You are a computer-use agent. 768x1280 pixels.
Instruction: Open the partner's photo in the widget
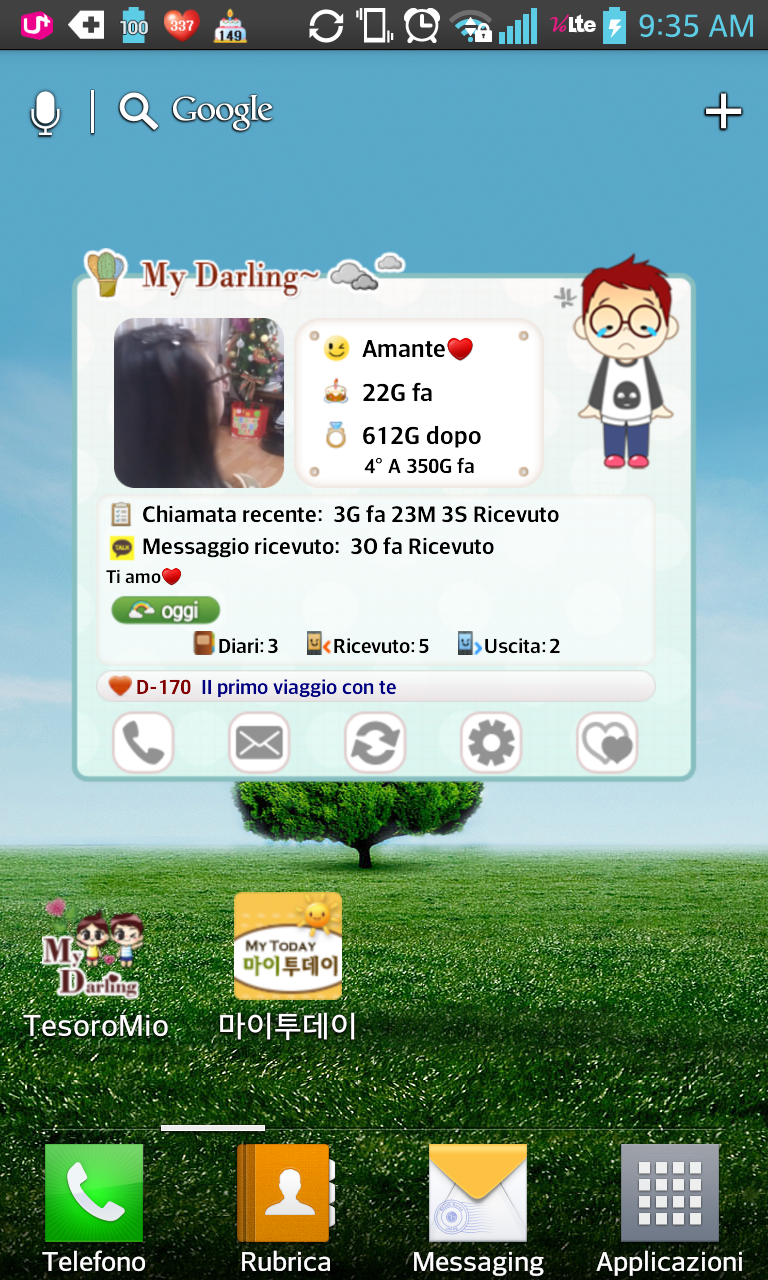(199, 403)
